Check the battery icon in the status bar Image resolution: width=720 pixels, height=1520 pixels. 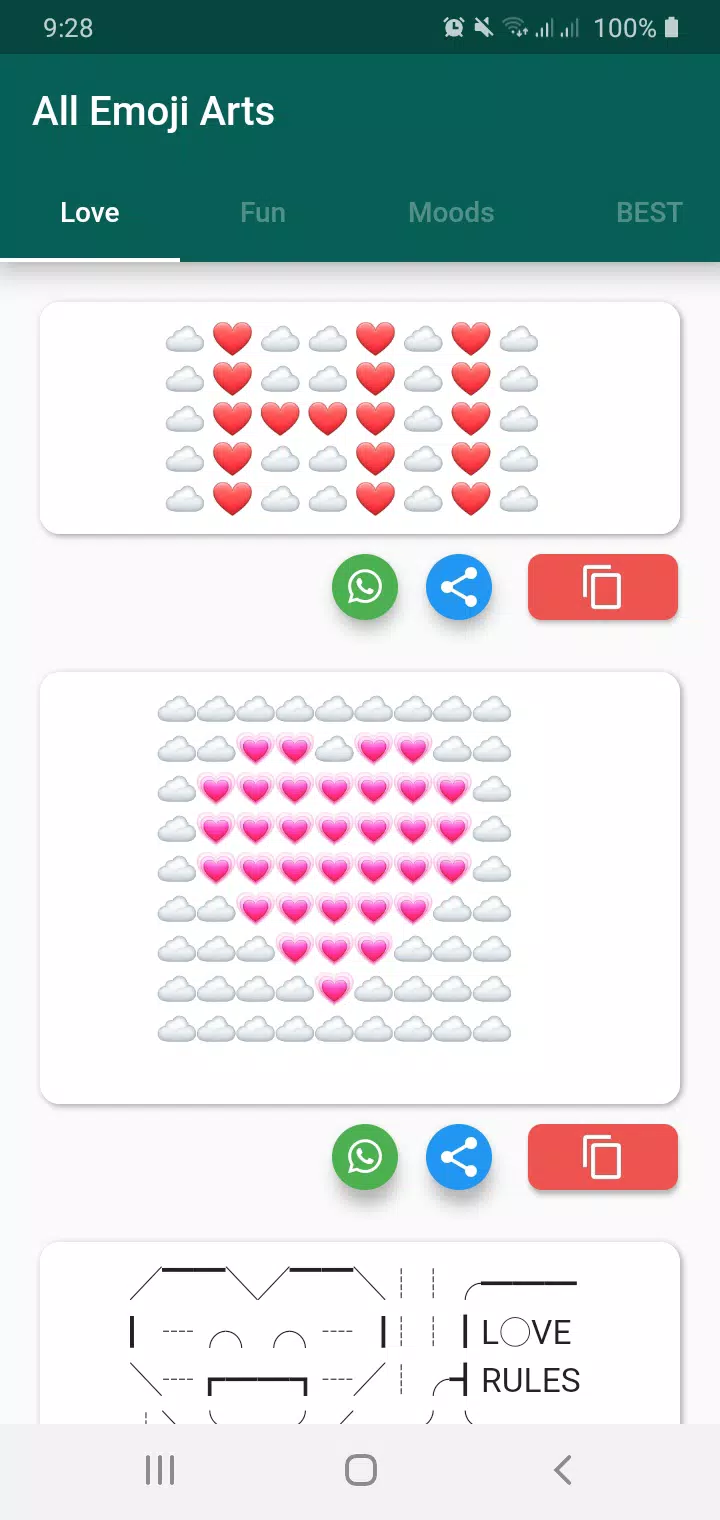[672, 27]
